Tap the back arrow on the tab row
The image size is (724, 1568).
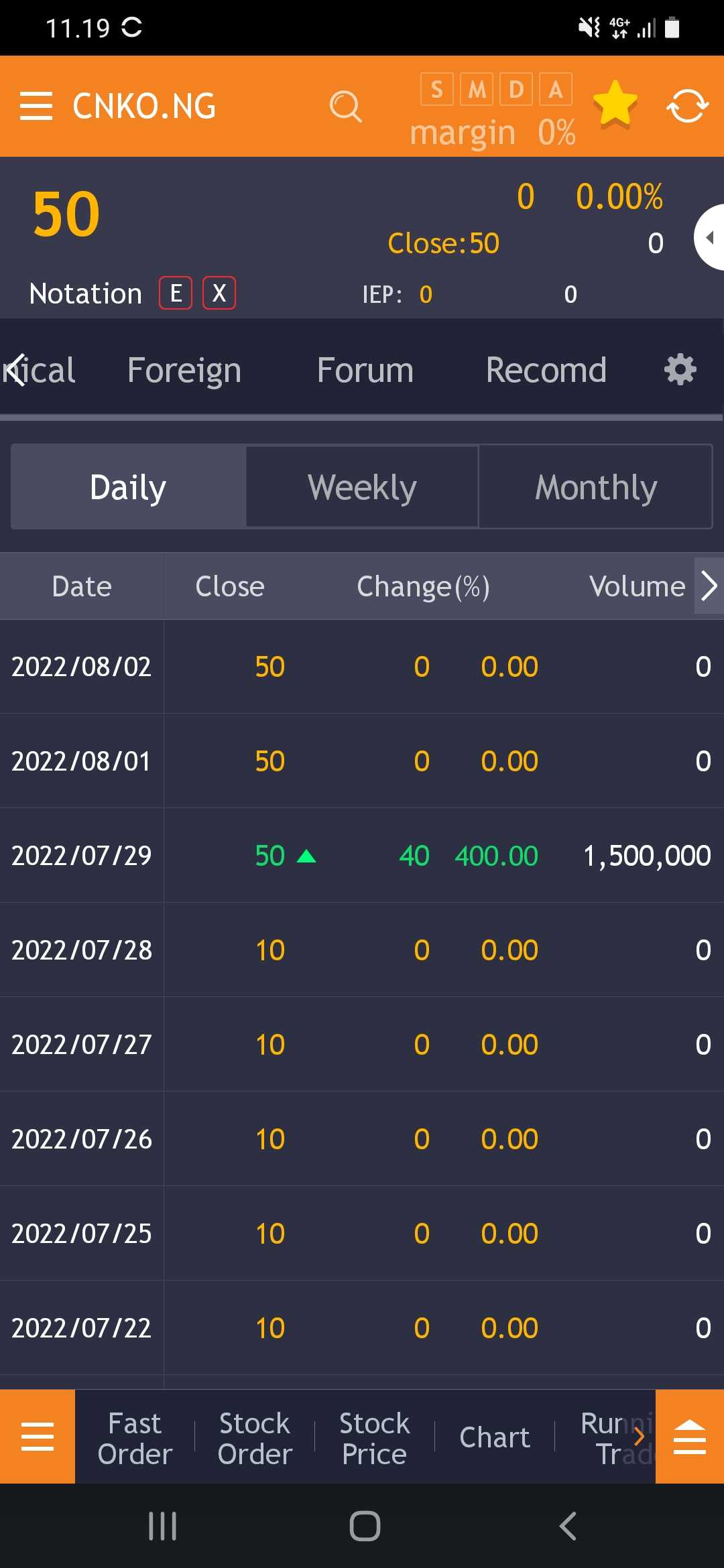15,369
